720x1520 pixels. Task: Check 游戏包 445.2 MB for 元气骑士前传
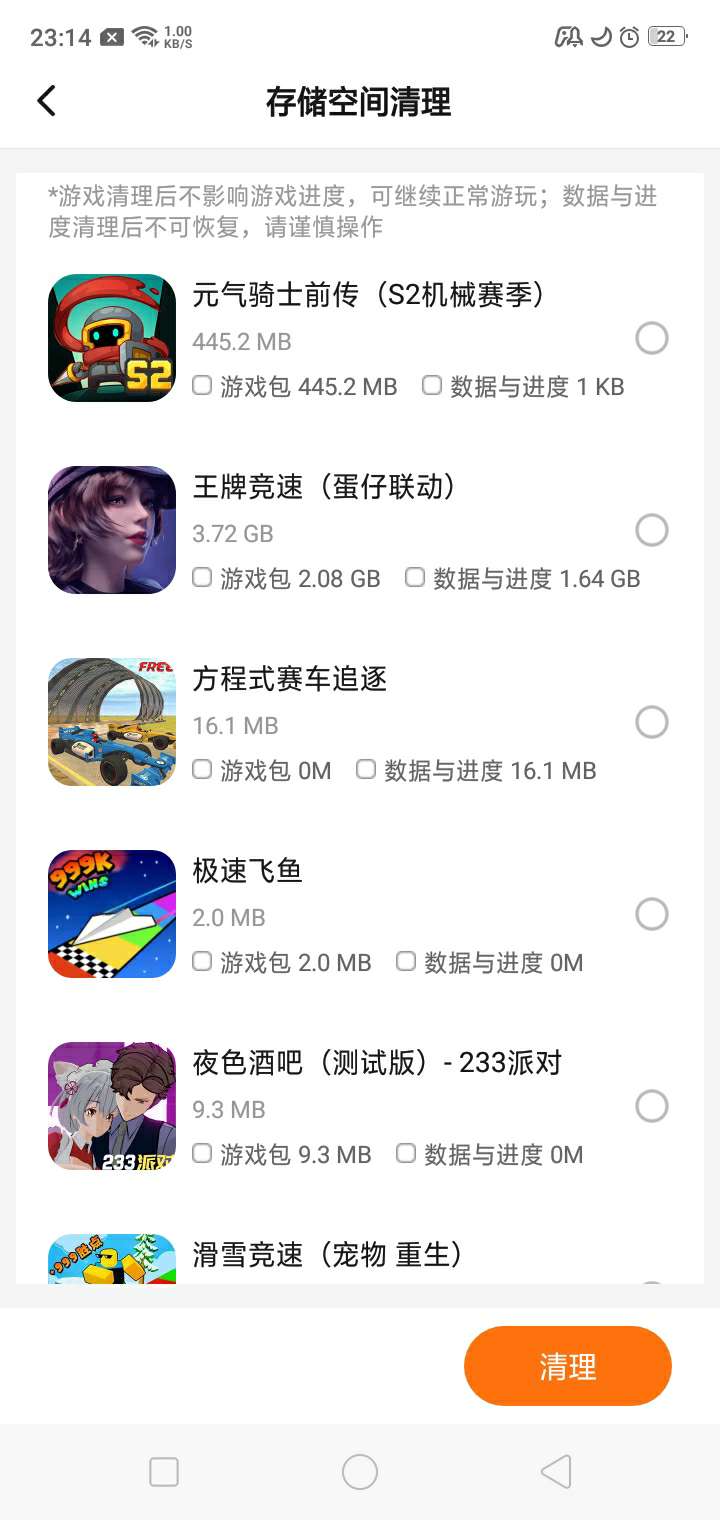click(x=202, y=386)
